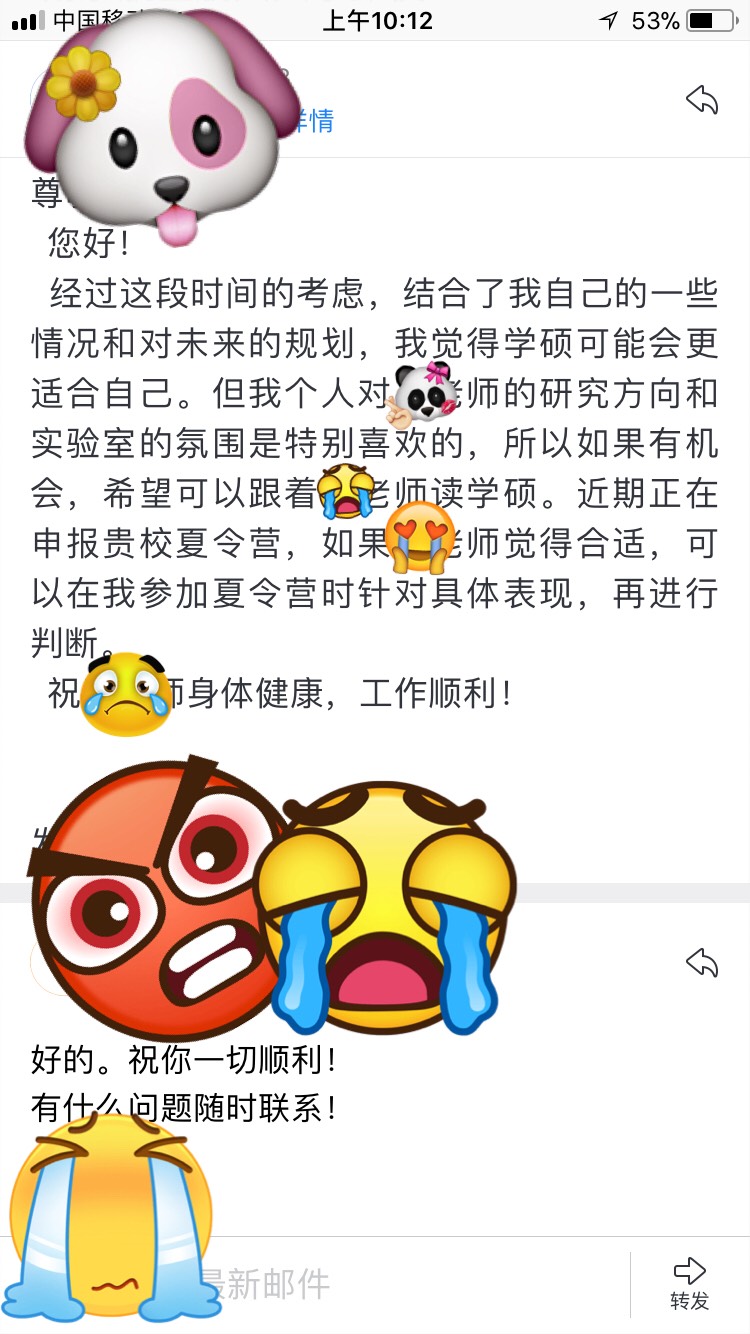Reply to the first email message
This screenshot has width=750, height=1334.
tap(702, 100)
